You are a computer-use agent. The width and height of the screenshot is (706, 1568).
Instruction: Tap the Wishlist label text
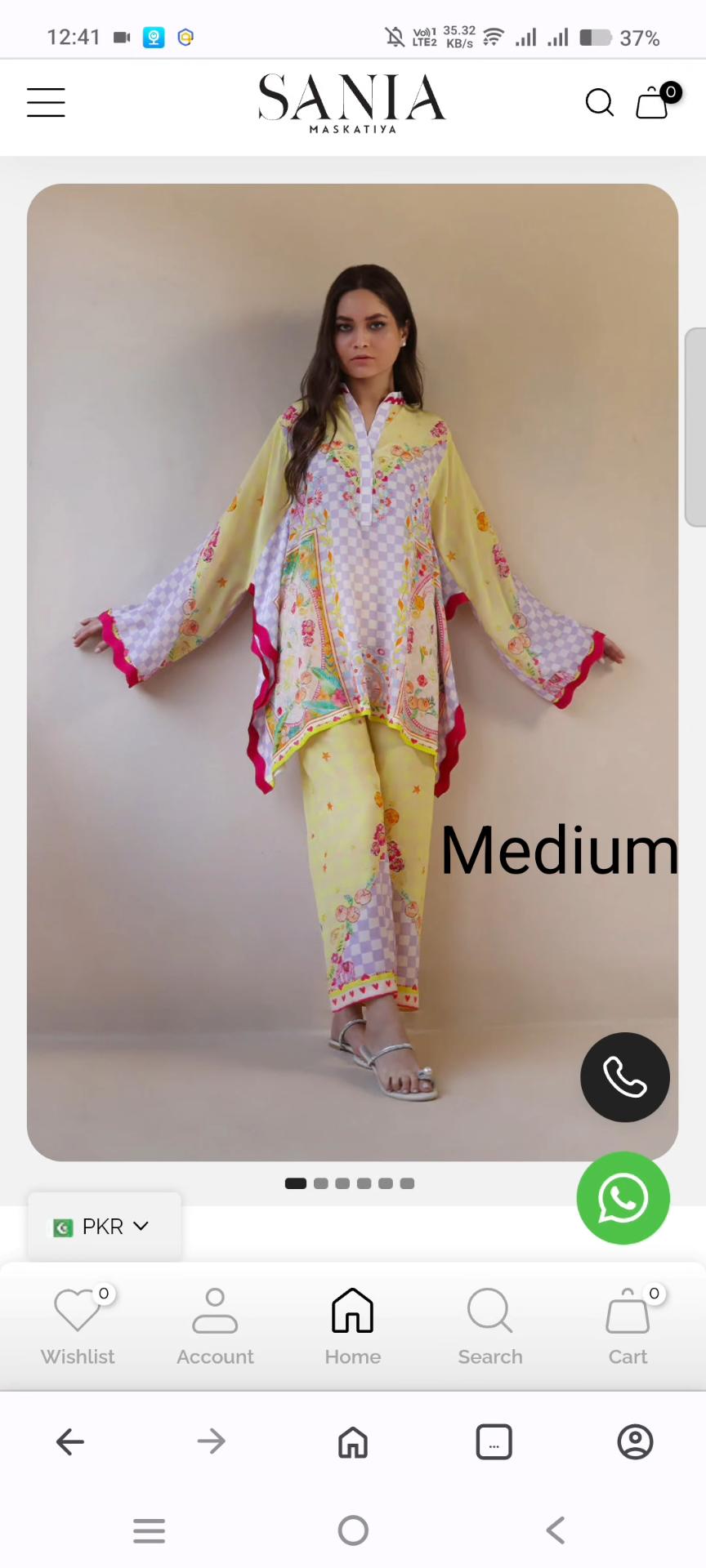(x=77, y=1356)
